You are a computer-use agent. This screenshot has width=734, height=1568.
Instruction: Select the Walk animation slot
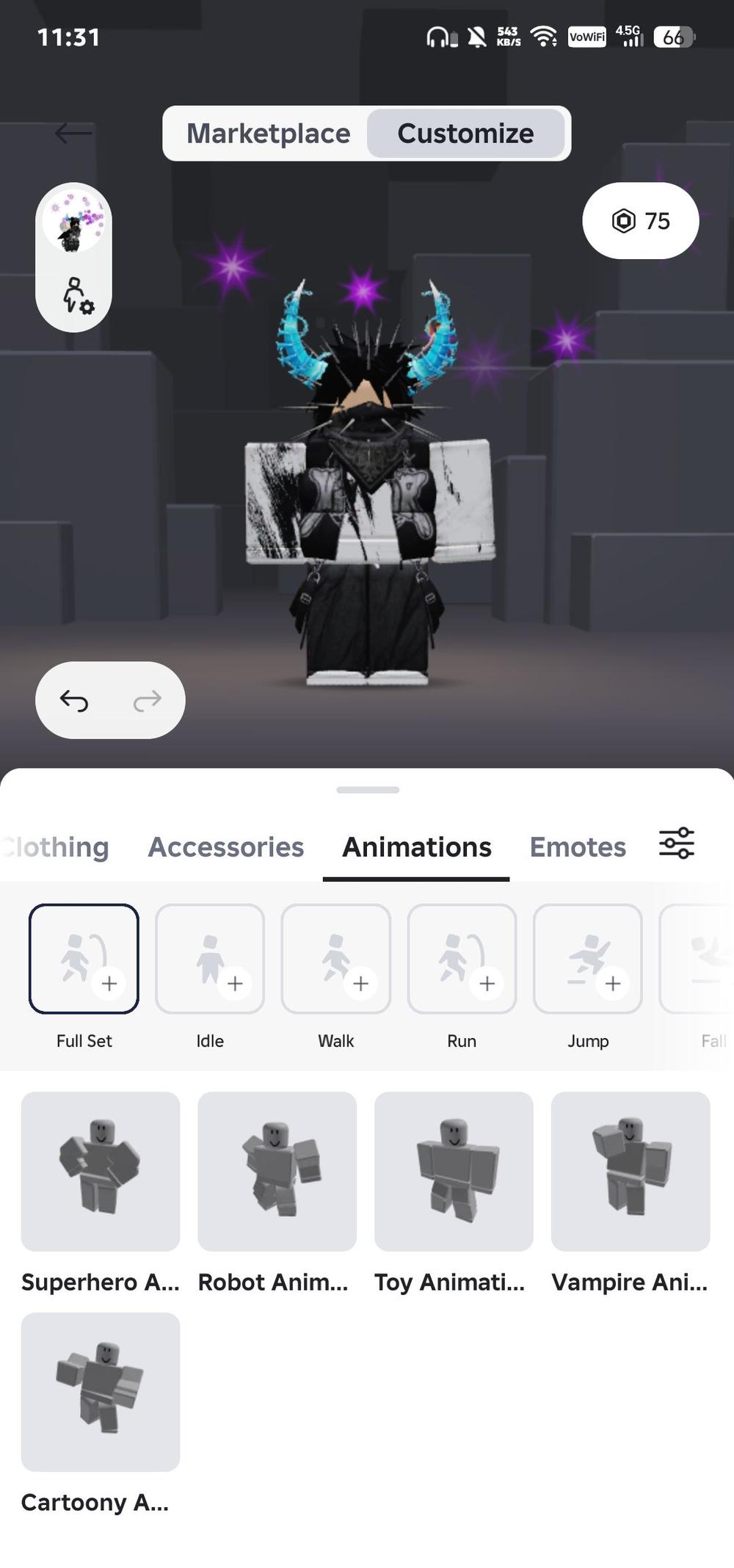click(336, 959)
